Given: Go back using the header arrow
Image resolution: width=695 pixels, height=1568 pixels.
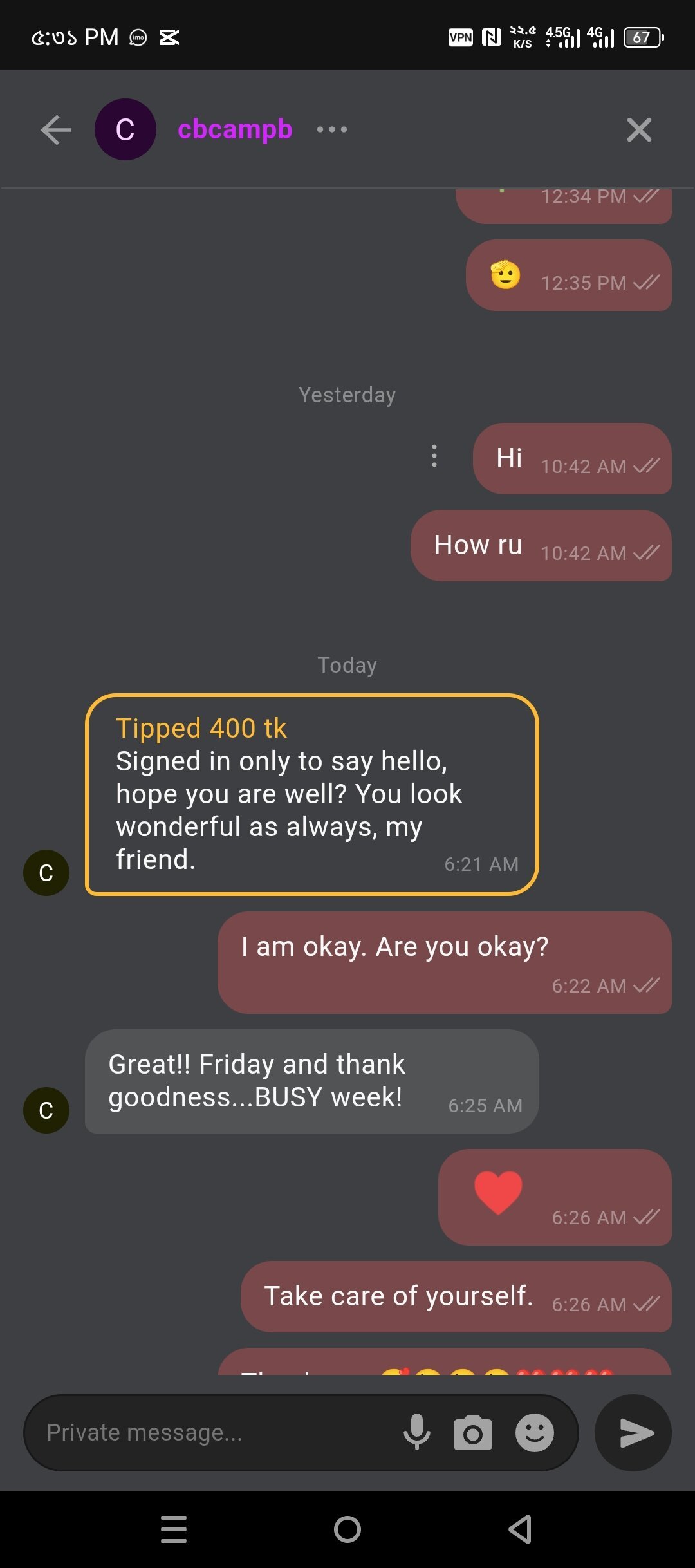Looking at the screenshot, I should 56,130.
